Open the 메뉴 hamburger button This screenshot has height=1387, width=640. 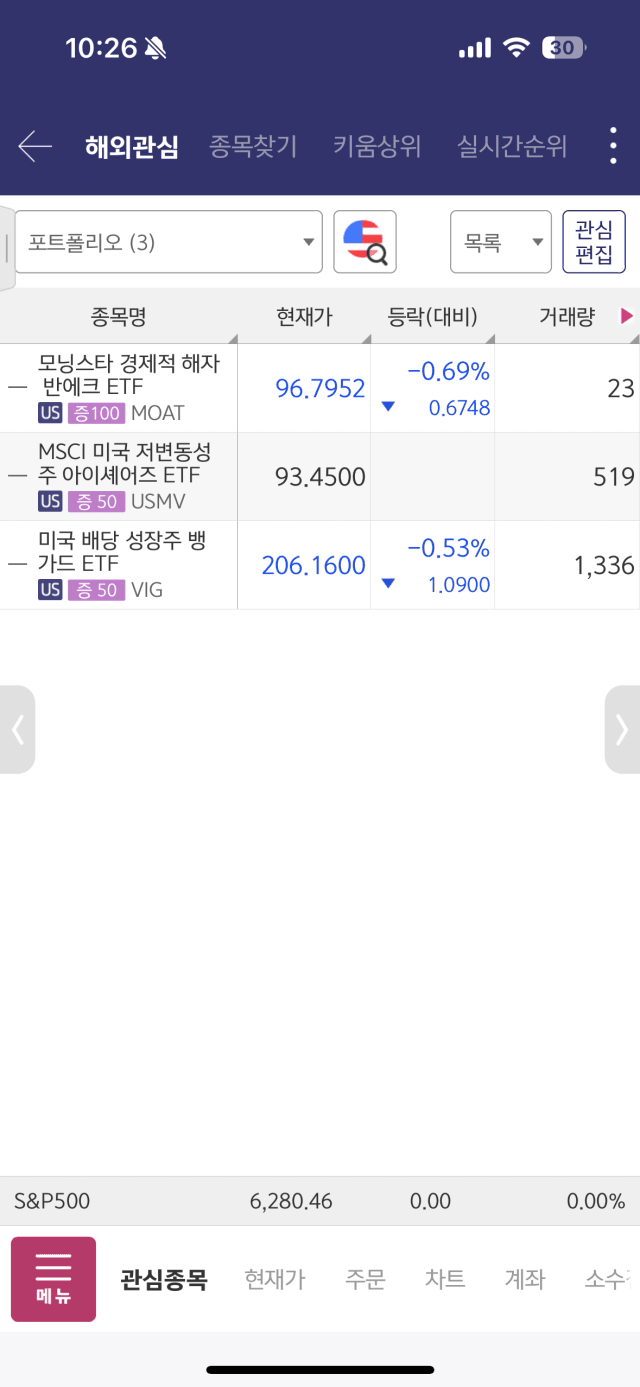tap(53, 1279)
